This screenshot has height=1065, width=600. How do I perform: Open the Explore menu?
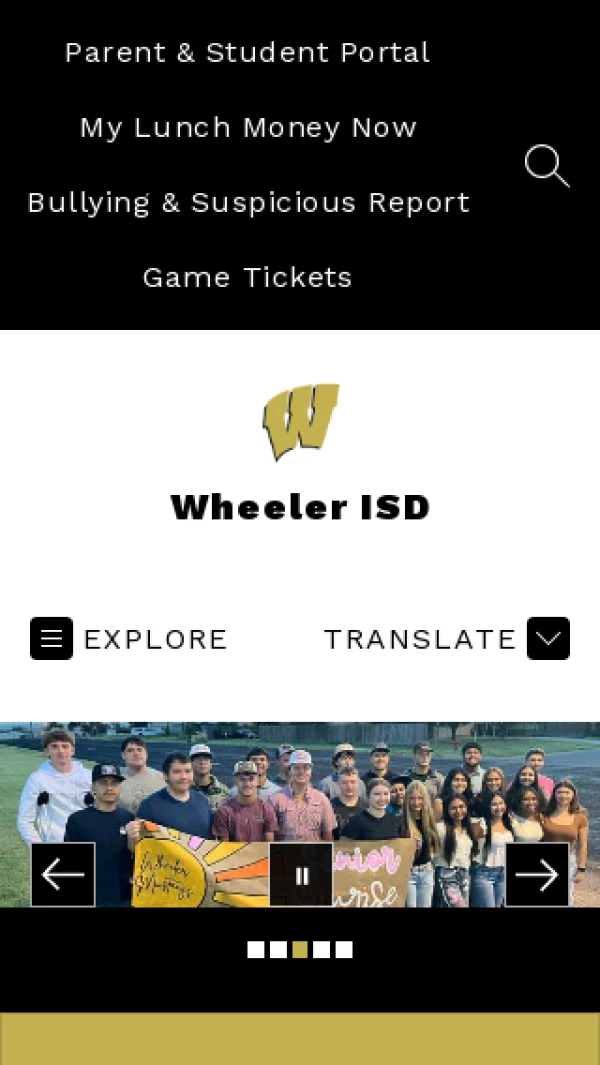51,638
